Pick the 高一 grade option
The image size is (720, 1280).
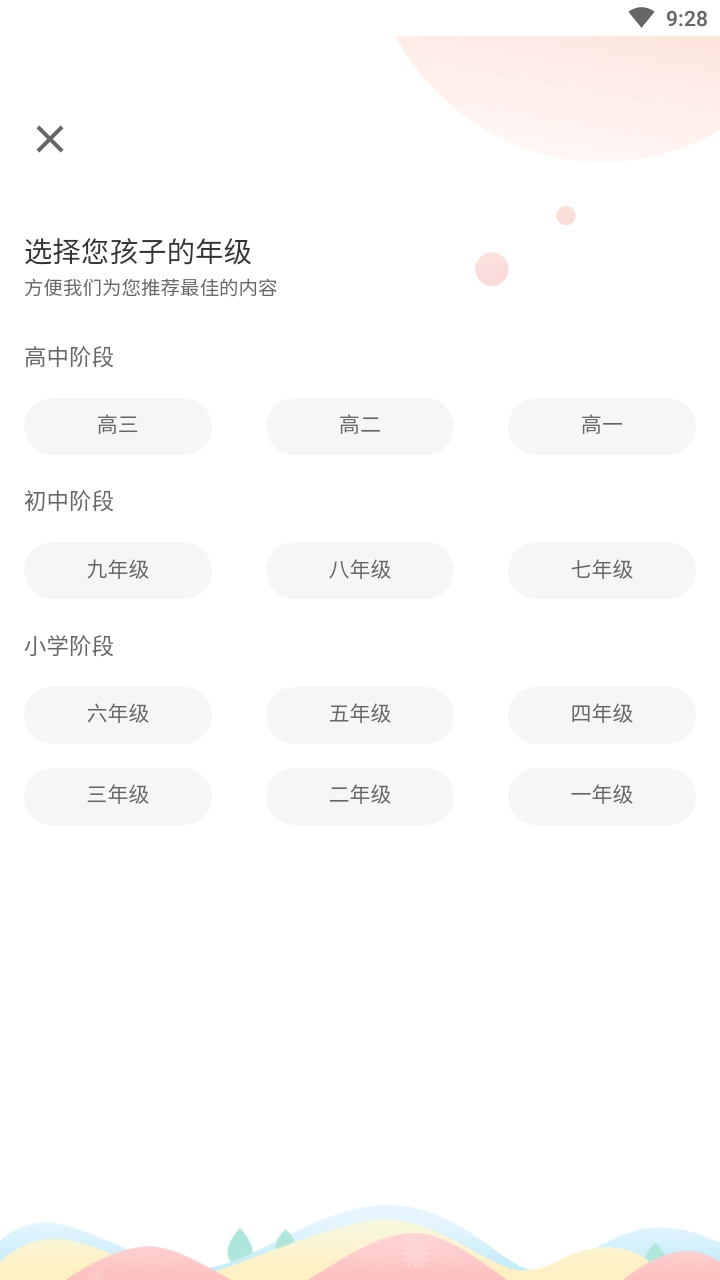tap(602, 426)
